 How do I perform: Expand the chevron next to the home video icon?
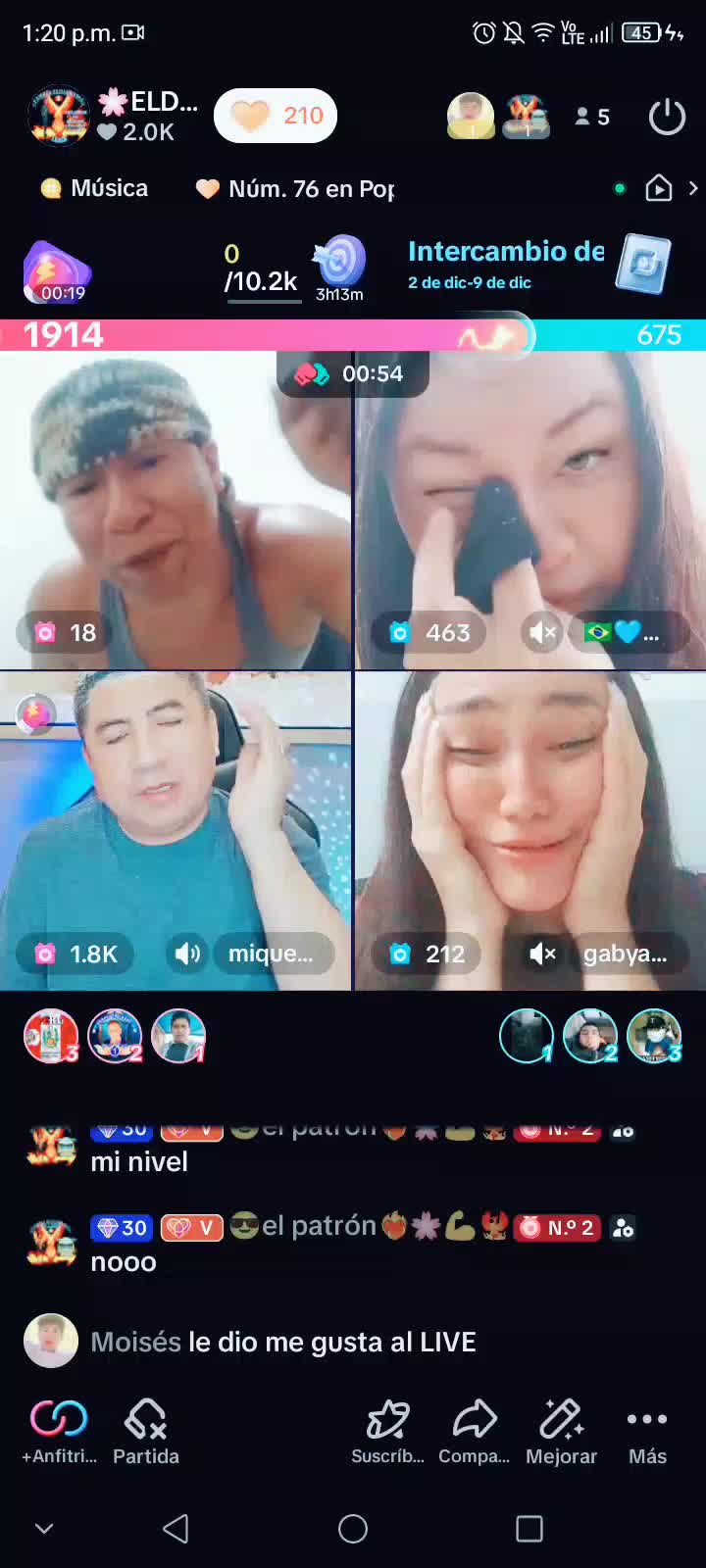point(693,188)
